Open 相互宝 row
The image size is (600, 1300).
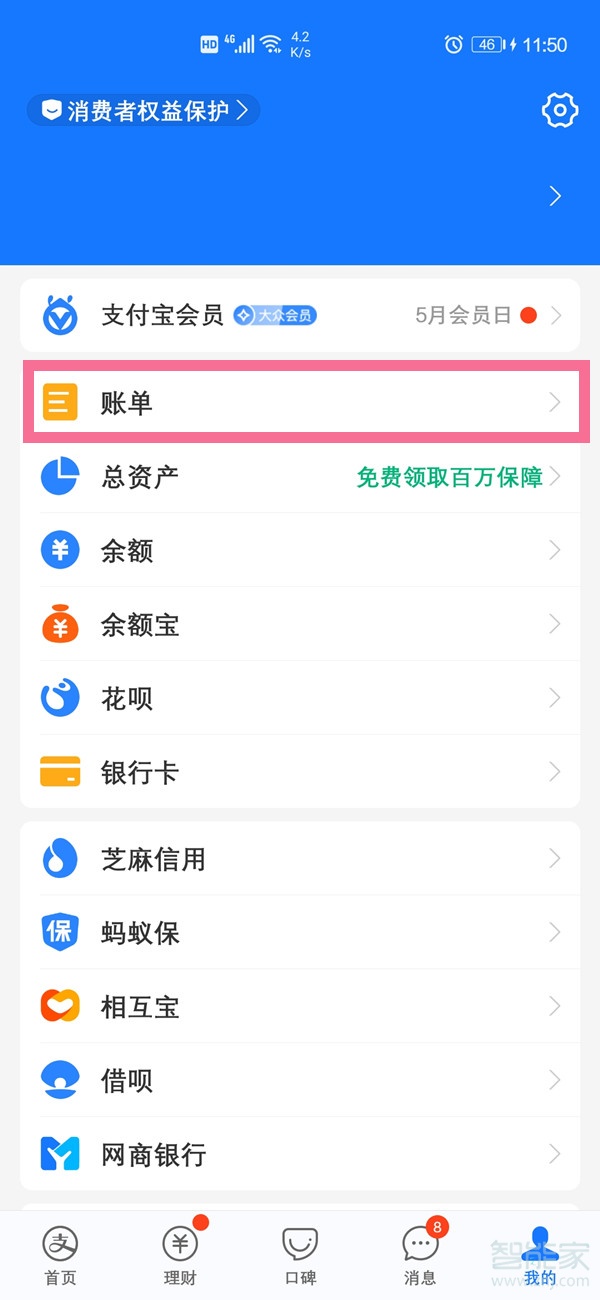click(300, 1006)
